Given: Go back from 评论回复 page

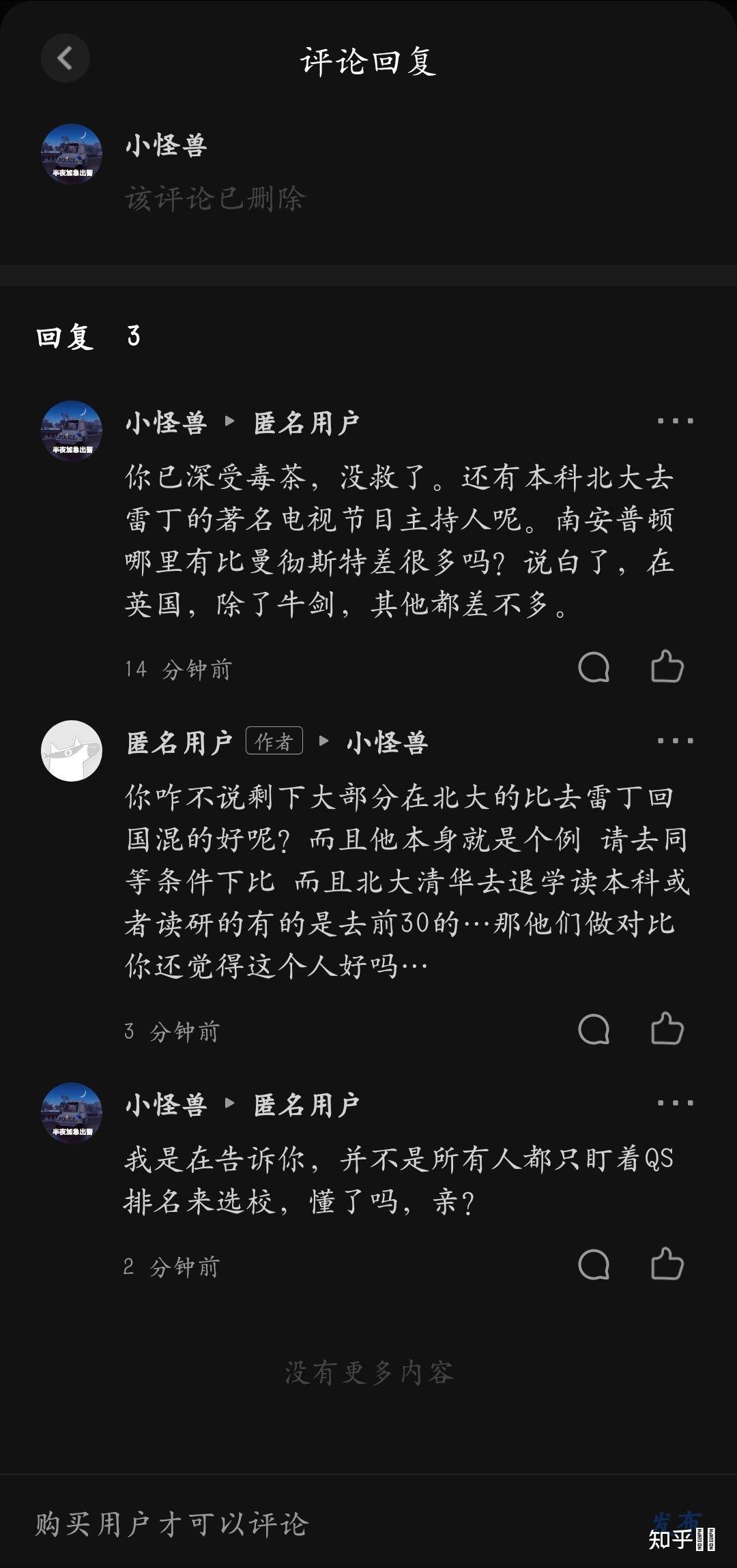Looking at the screenshot, I should 66,59.
